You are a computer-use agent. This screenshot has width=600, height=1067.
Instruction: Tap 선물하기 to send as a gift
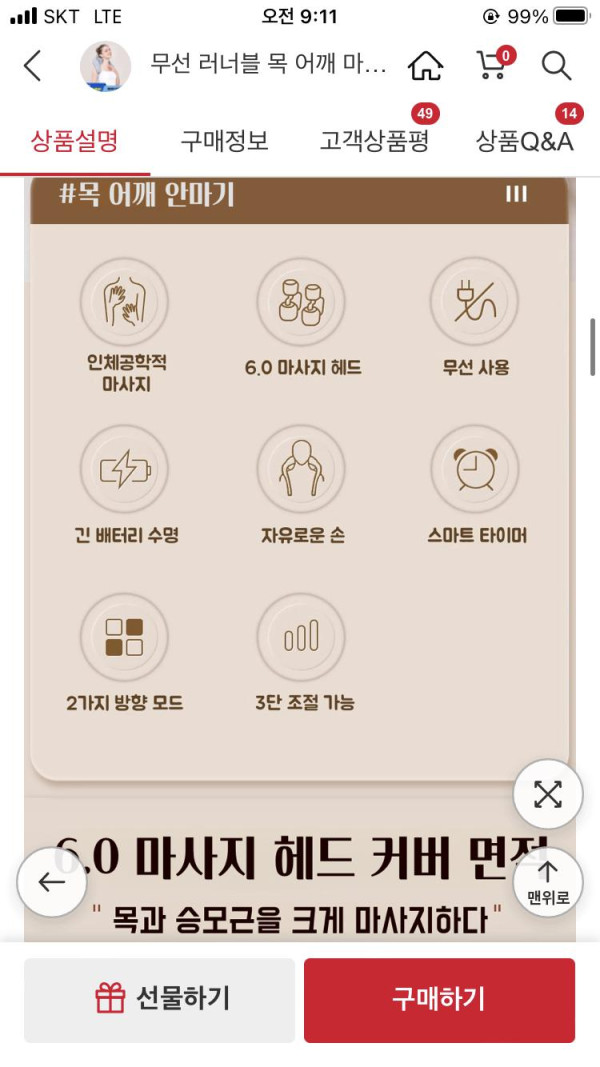point(160,1000)
